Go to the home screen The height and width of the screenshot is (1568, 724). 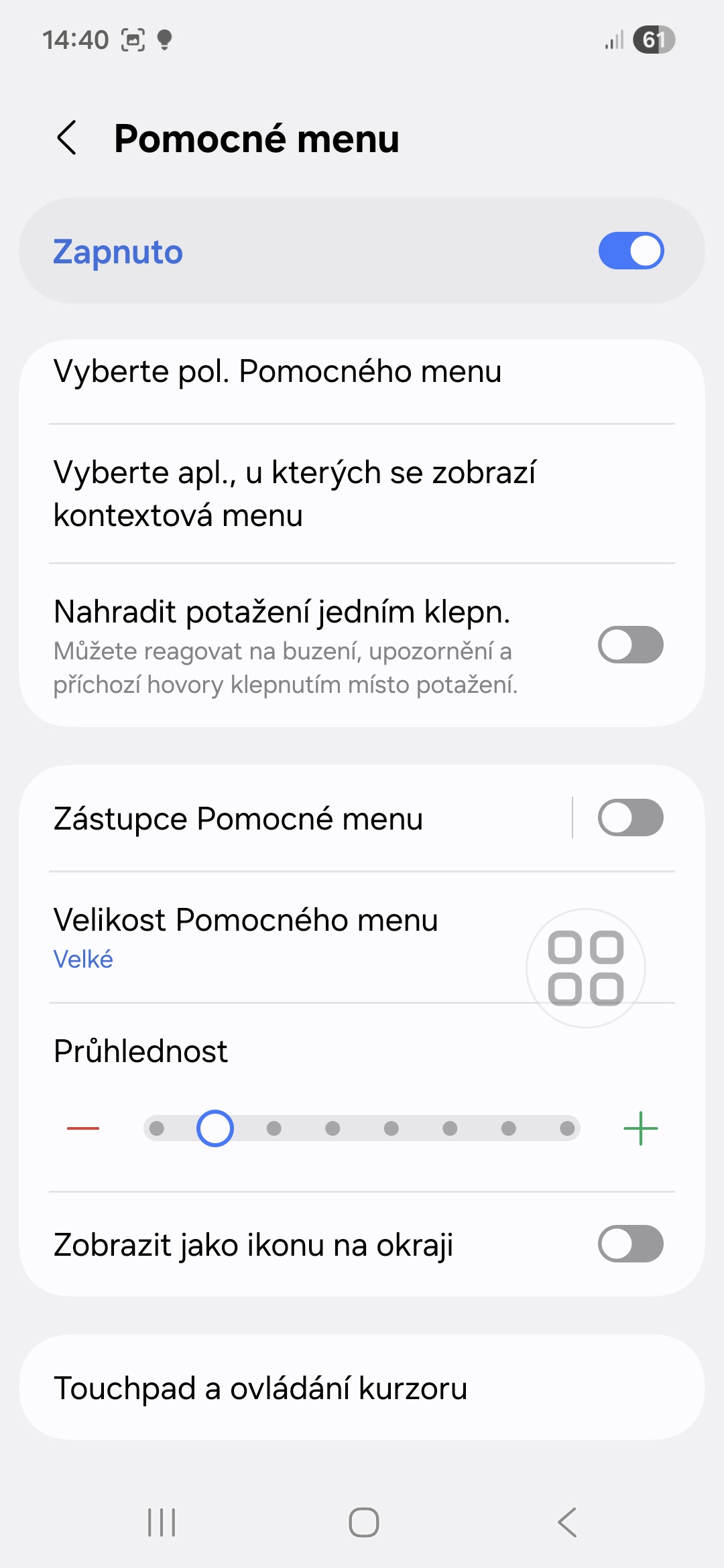[x=364, y=1522]
